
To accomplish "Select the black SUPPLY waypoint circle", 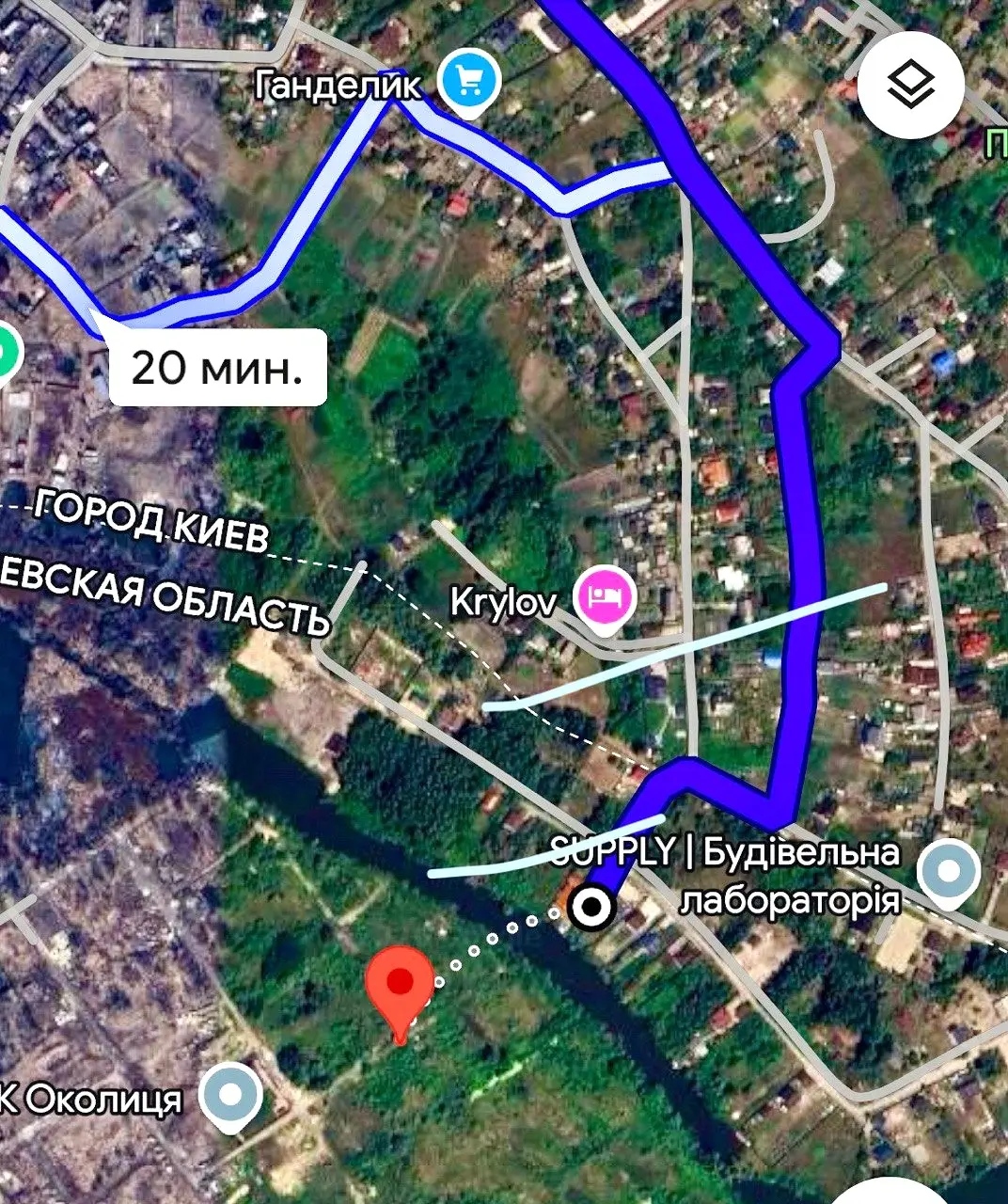I will (591, 908).
